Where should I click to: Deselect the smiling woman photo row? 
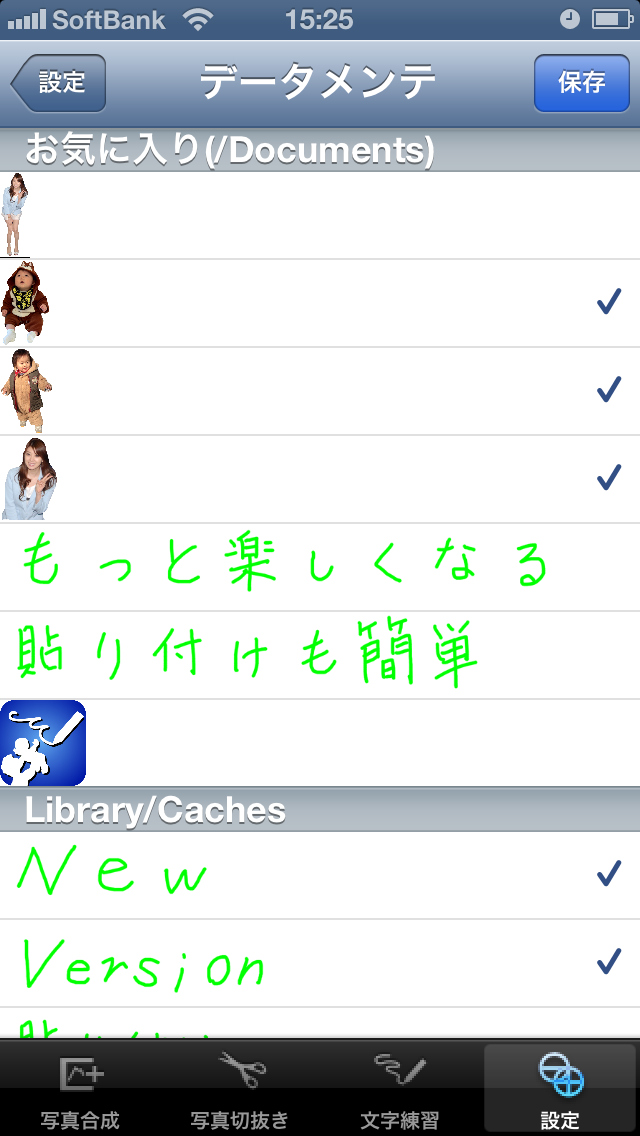(x=320, y=479)
